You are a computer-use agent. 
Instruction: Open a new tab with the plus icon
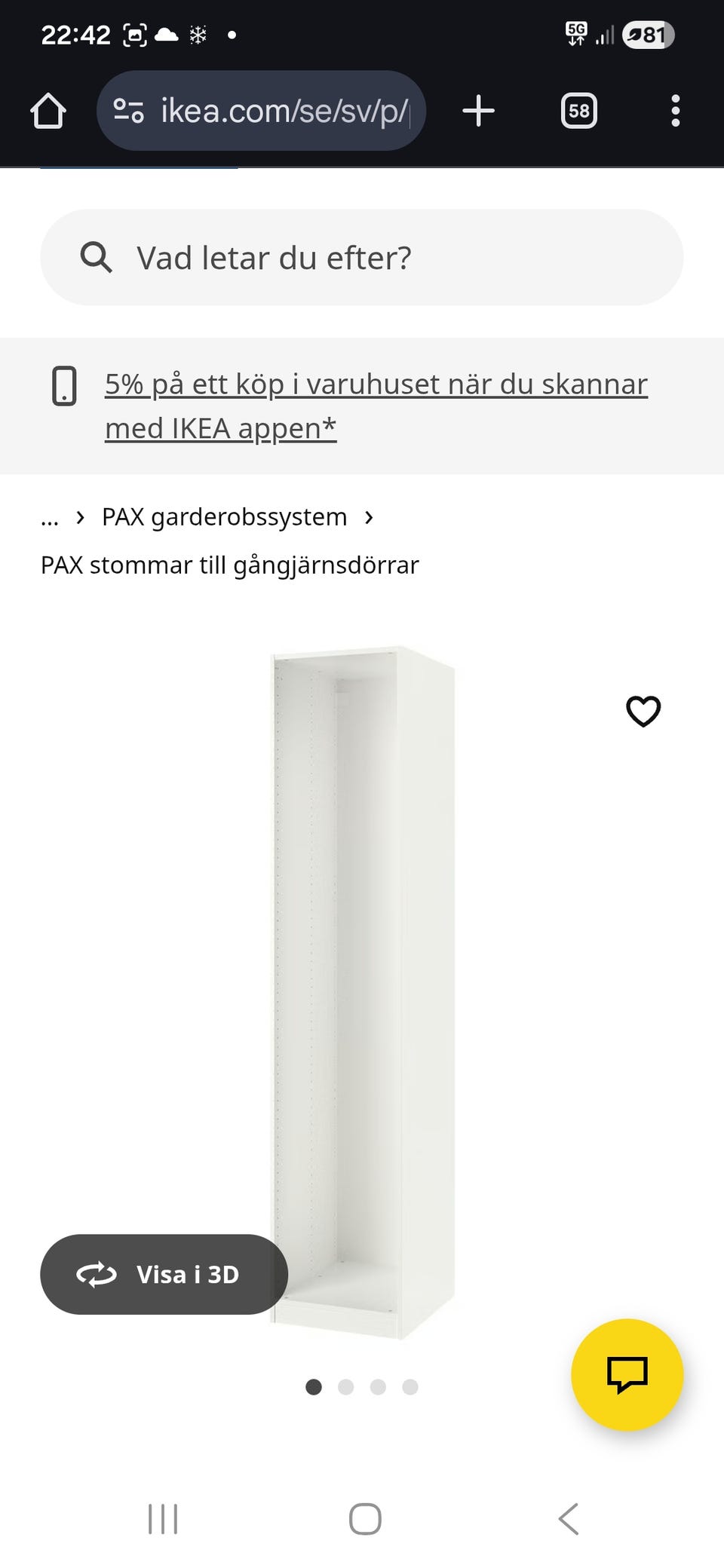click(478, 110)
